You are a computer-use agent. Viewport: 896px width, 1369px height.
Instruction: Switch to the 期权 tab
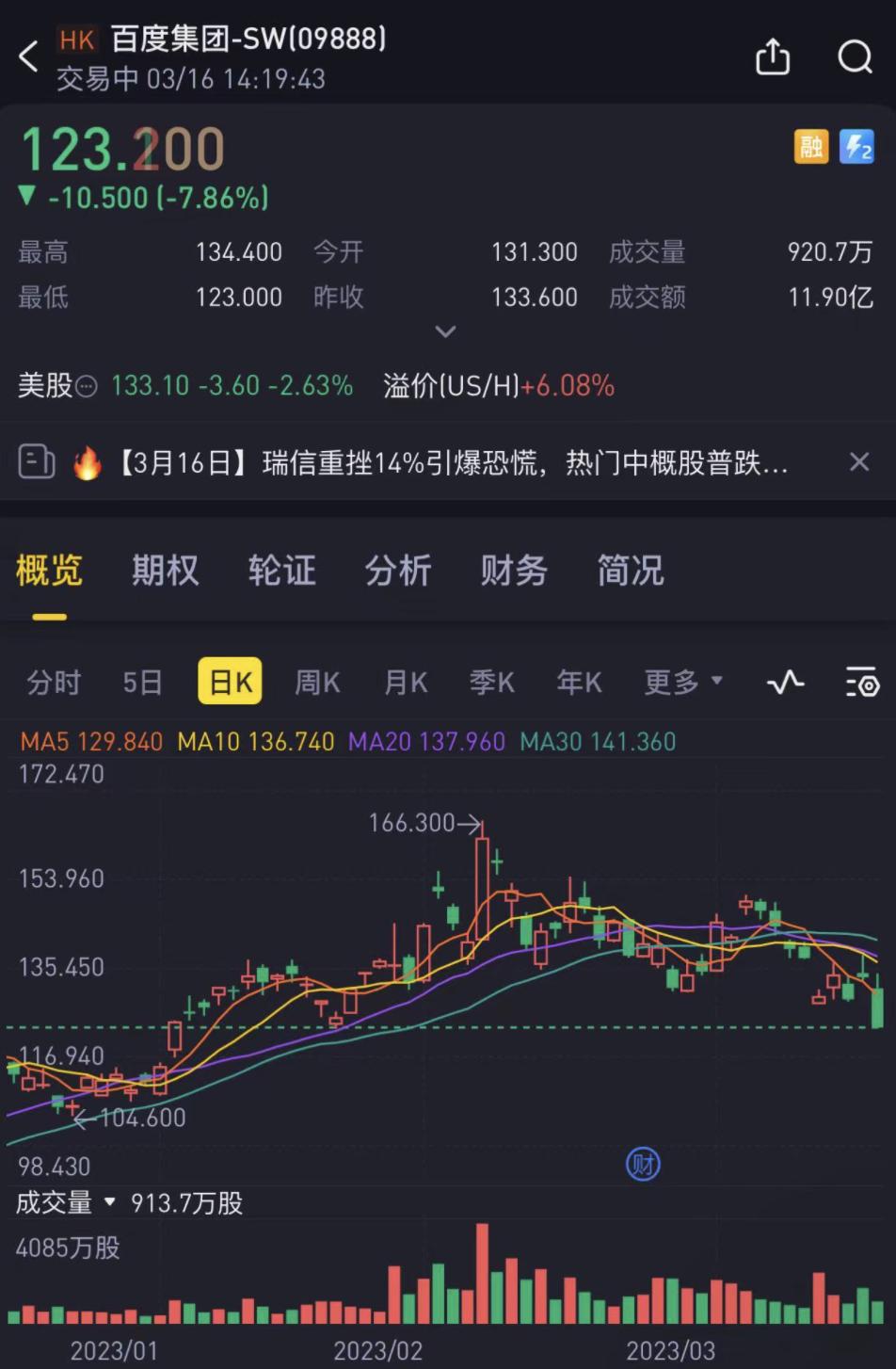[x=166, y=571]
